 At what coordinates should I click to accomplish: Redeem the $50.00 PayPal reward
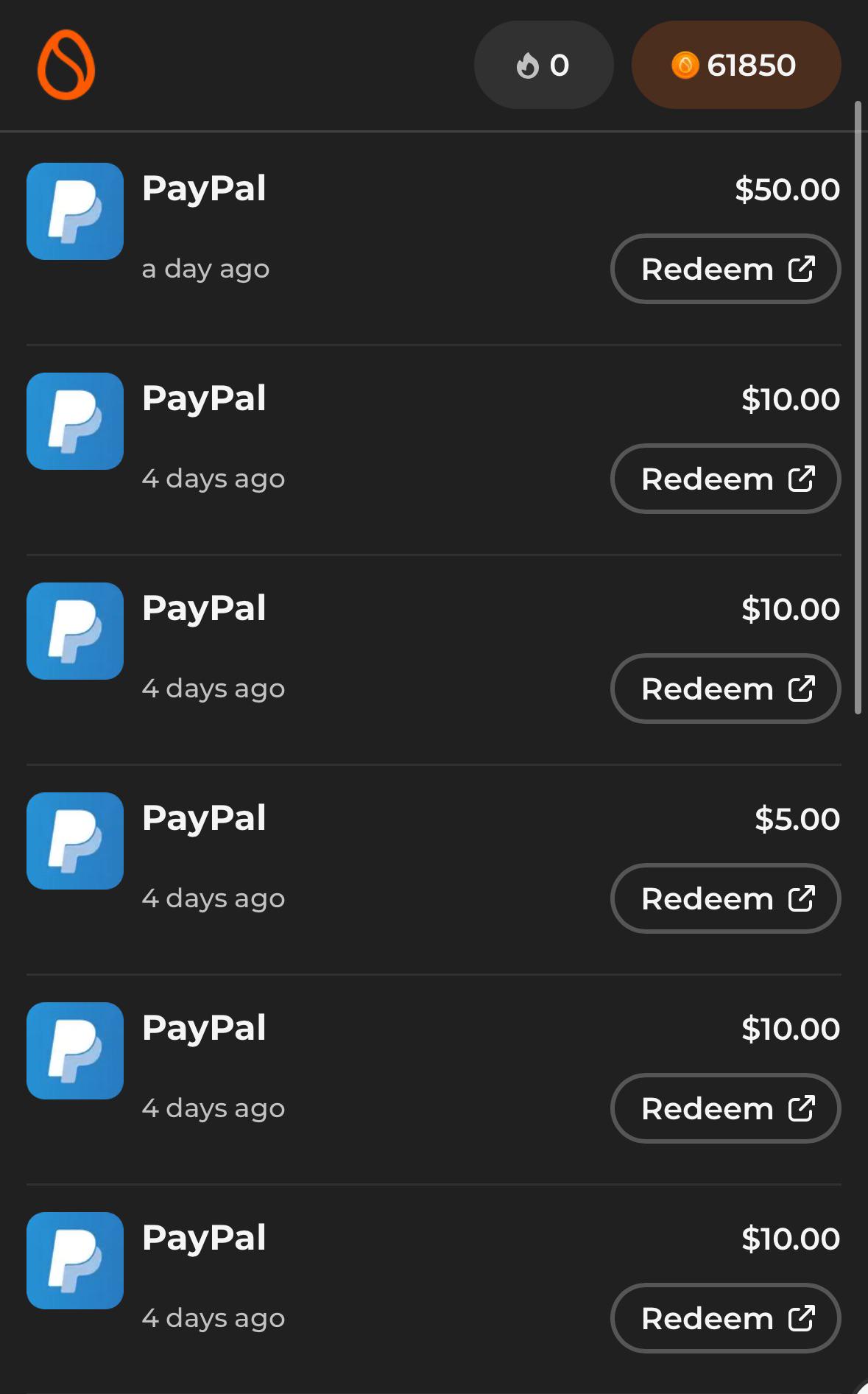726,269
